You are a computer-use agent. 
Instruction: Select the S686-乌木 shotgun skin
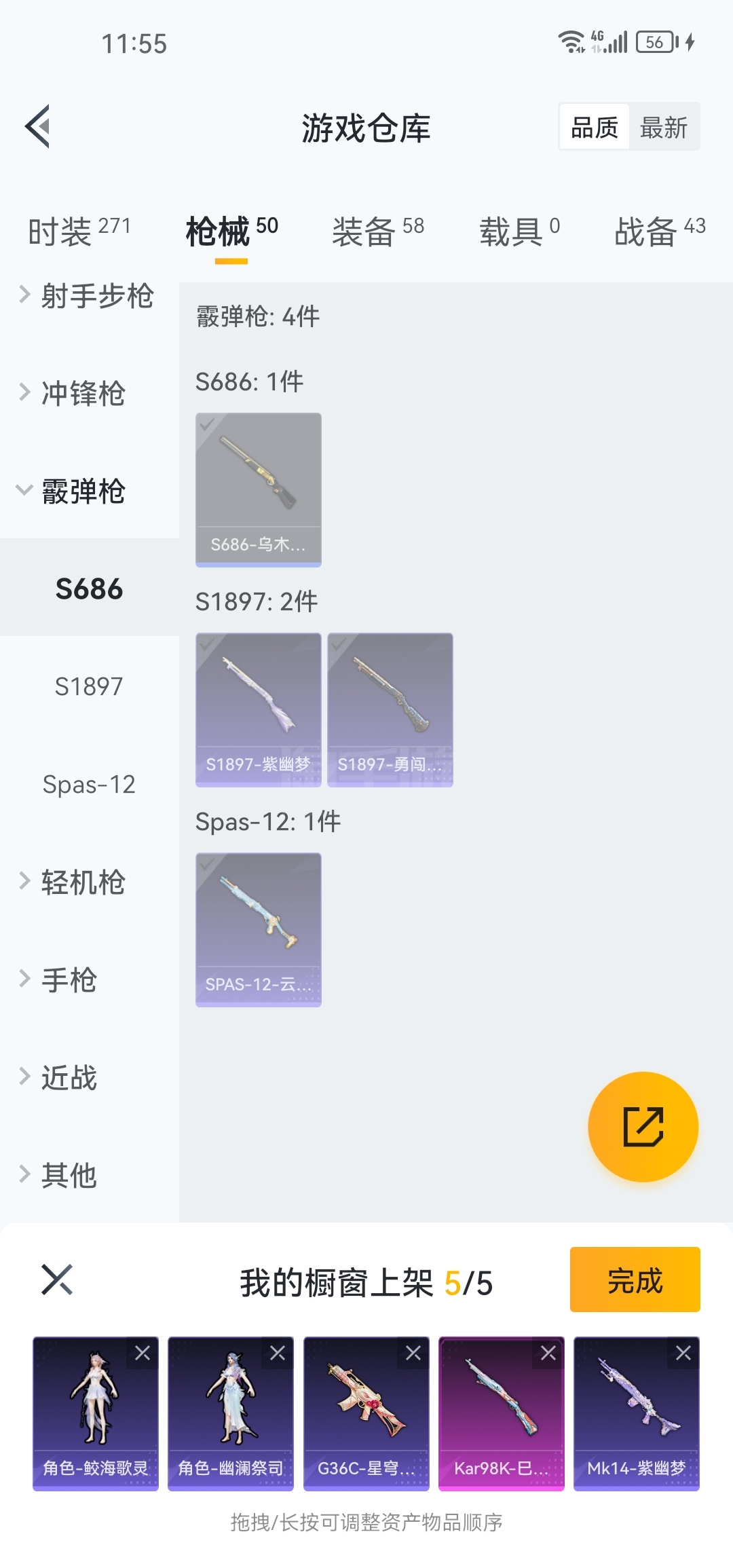coord(259,489)
